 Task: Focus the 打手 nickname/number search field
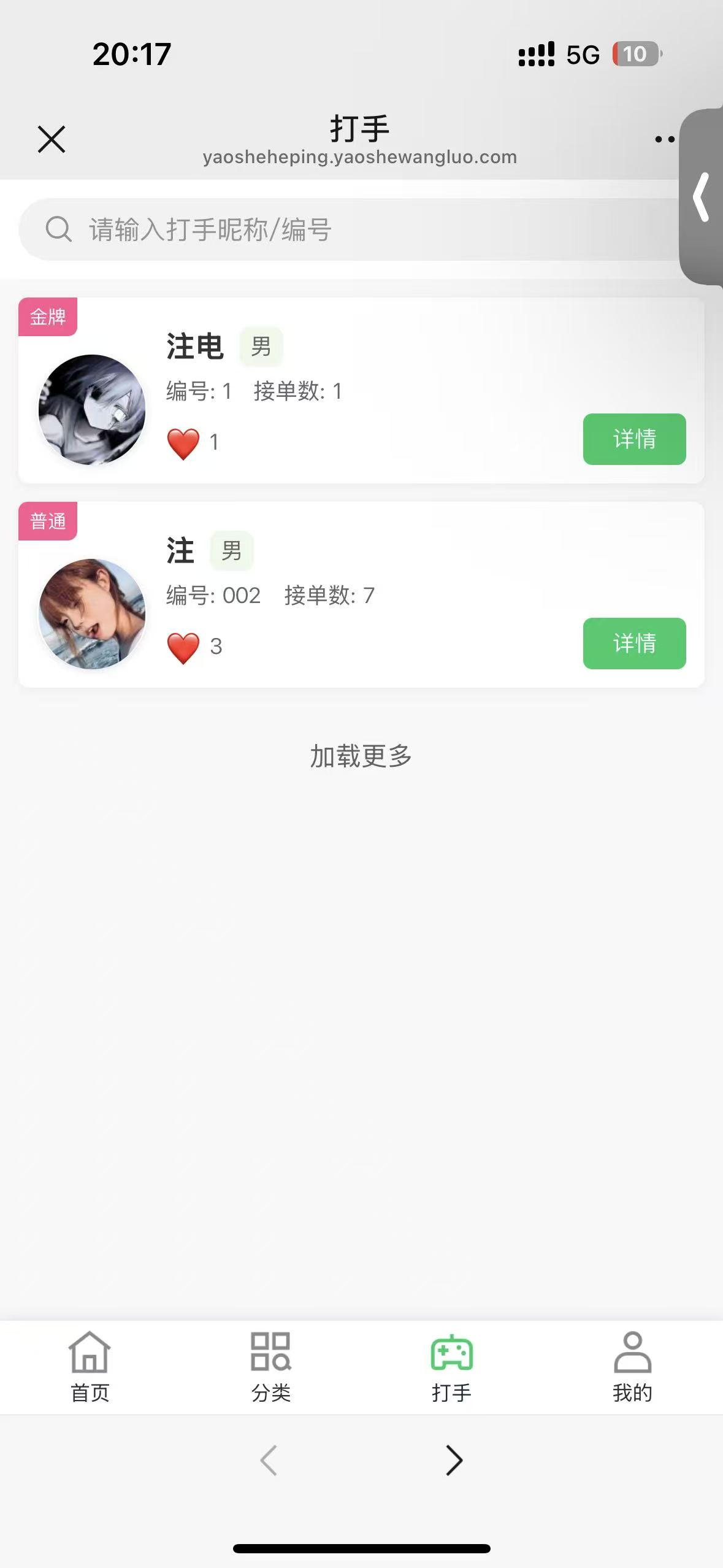coord(343,229)
